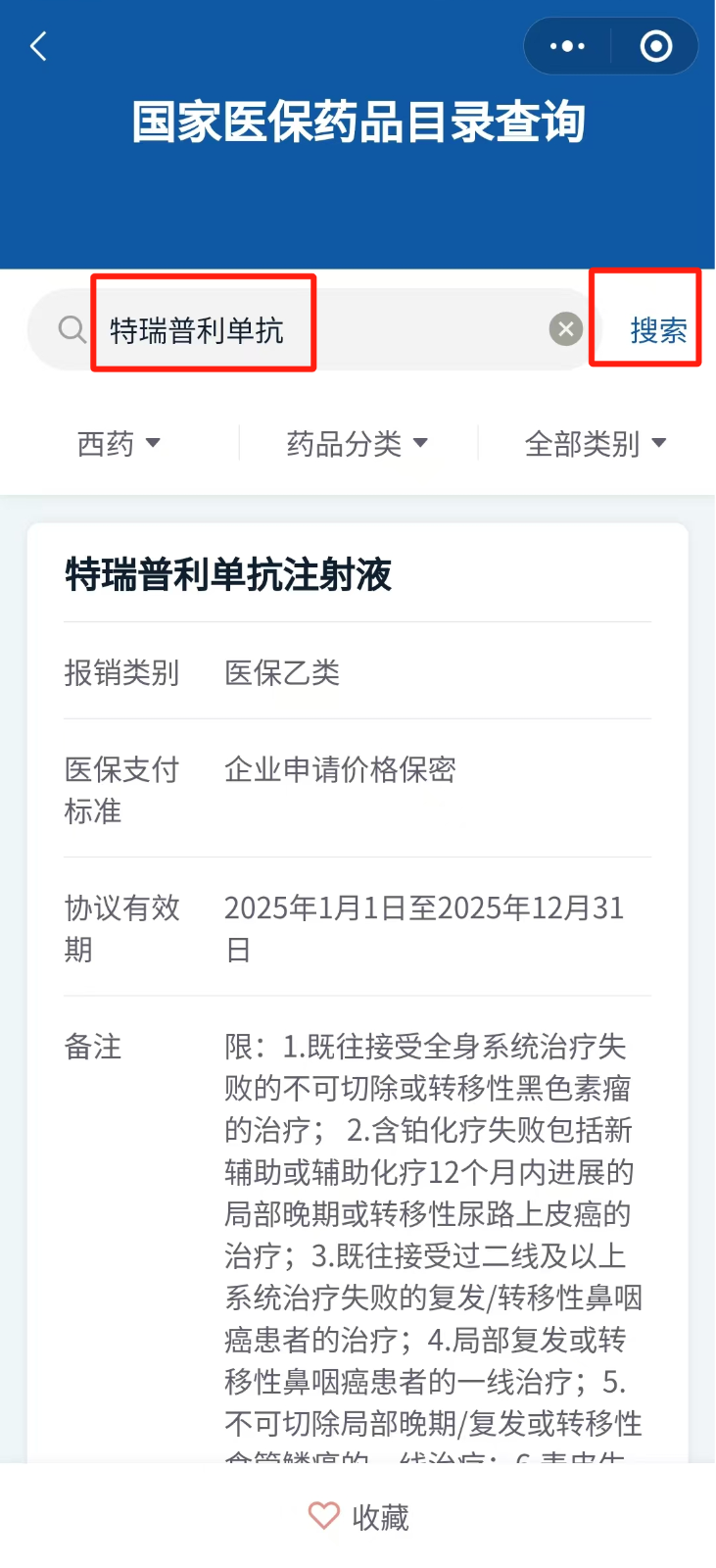716x1568 pixels.
Task: Tap the 搜索 button
Action: pyautogui.click(x=658, y=330)
